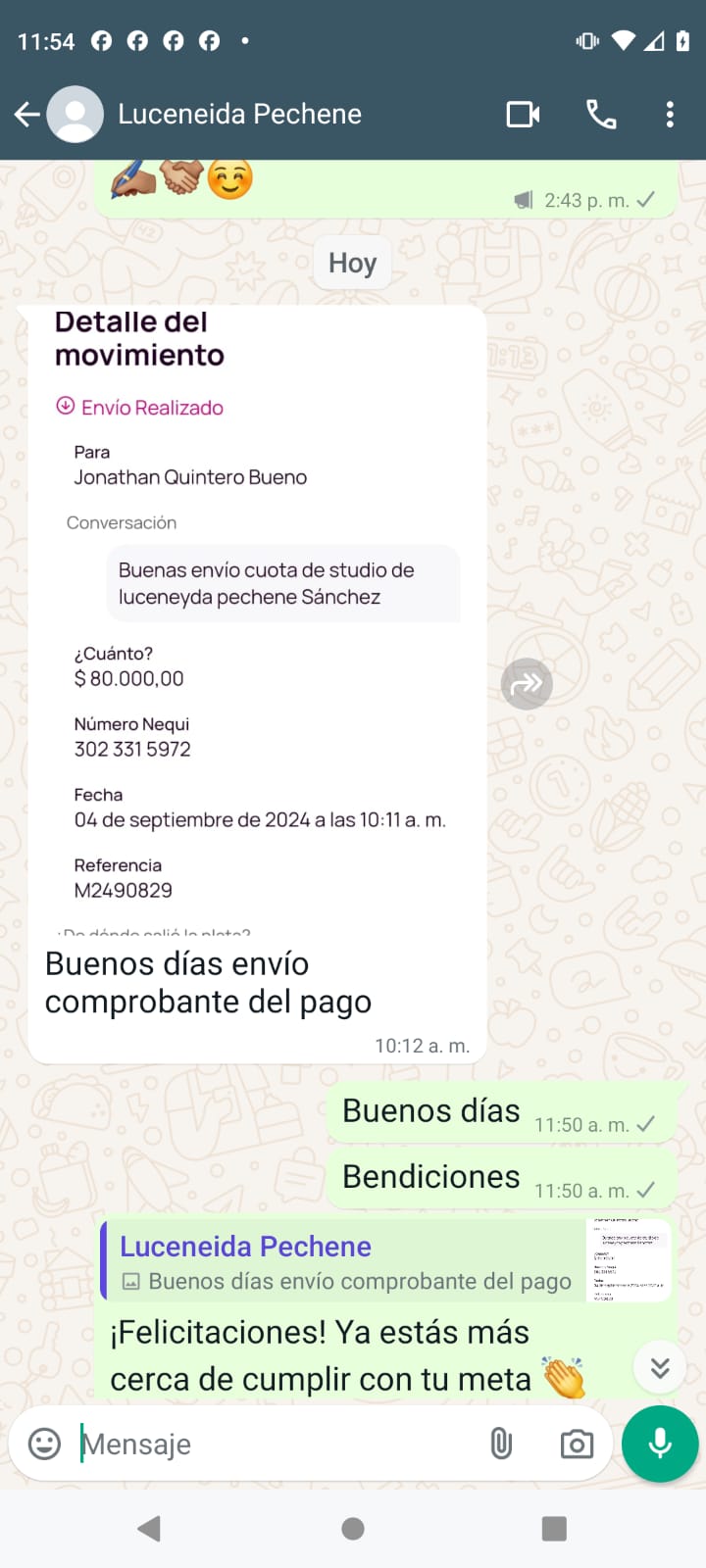Viewport: 706px width, 1568px height.
Task: Attach a file with the paperclip
Action: (x=501, y=1444)
